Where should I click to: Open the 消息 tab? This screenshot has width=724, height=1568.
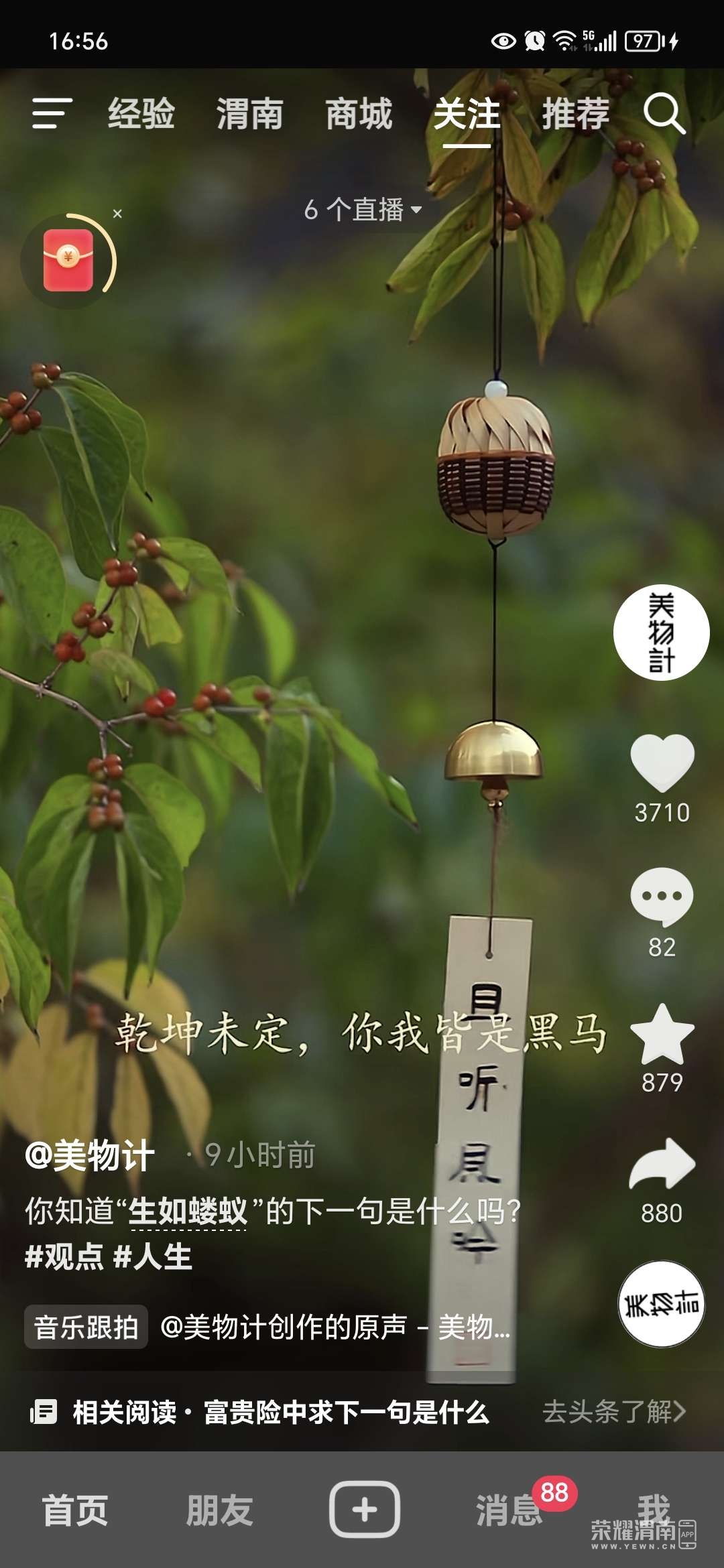coord(509,1510)
